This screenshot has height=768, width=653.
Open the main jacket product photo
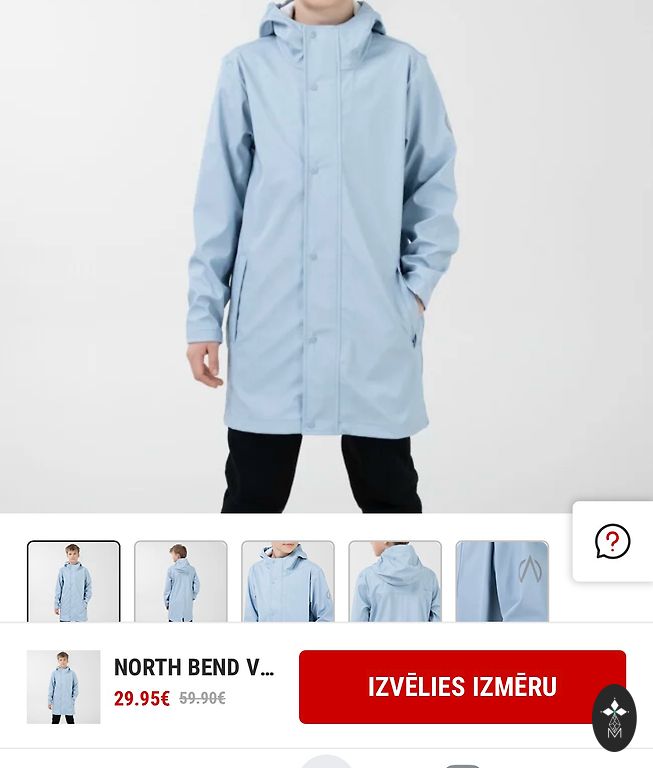point(326,250)
